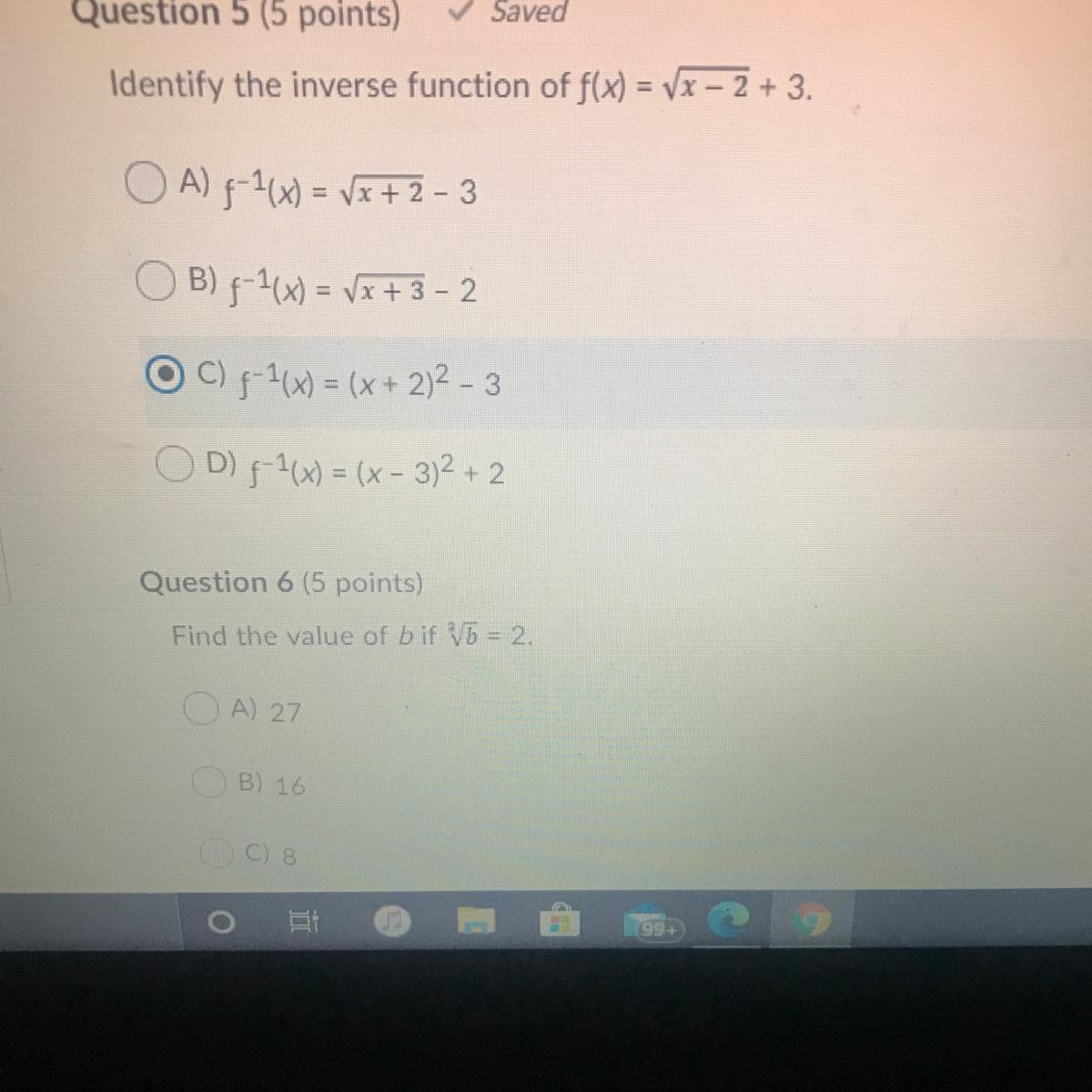Launch Microsoft Store from taskbar
The image size is (1092, 1092).
click(x=557, y=923)
